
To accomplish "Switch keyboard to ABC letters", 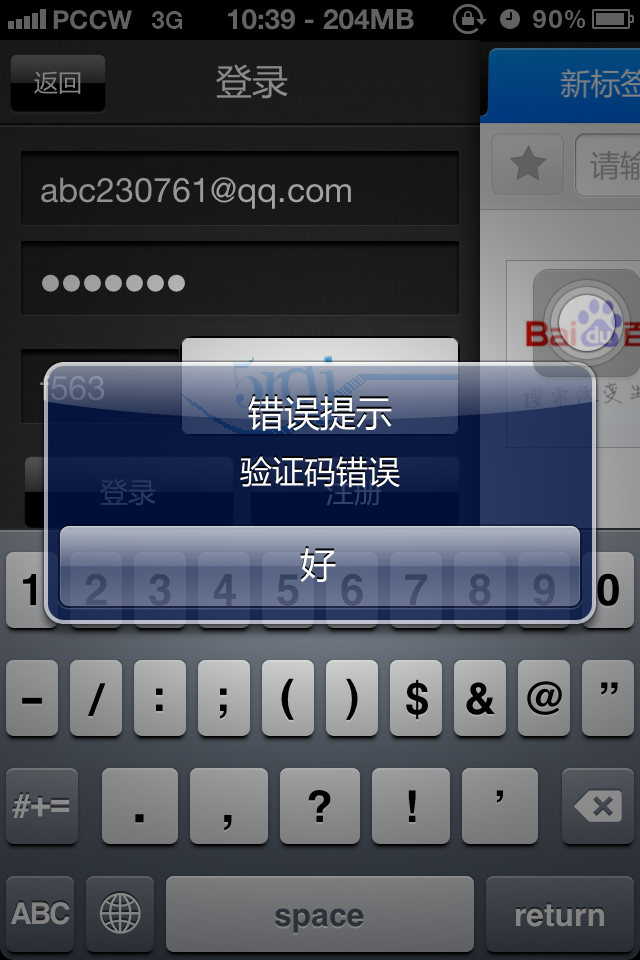I will pyautogui.click(x=40, y=914).
